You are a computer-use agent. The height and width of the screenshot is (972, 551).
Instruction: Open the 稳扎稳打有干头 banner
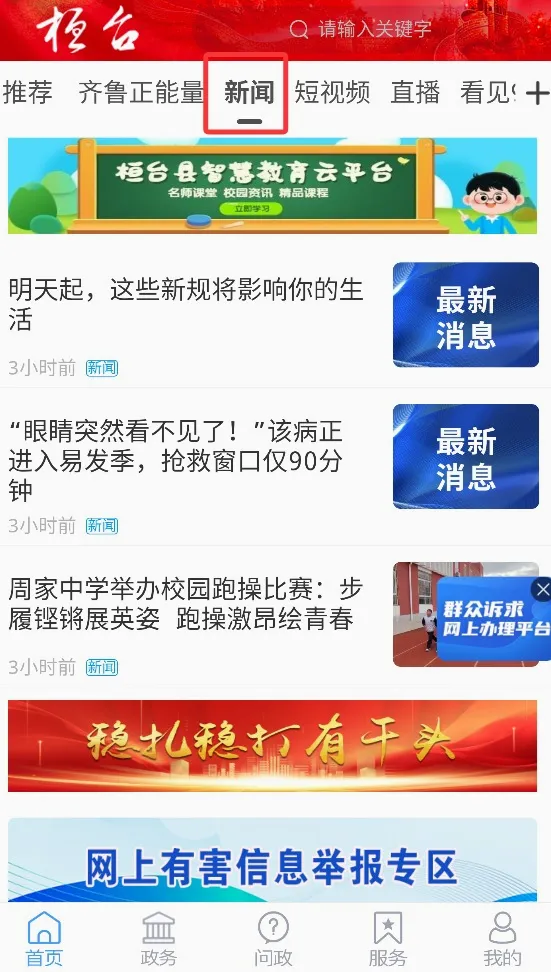273,746
